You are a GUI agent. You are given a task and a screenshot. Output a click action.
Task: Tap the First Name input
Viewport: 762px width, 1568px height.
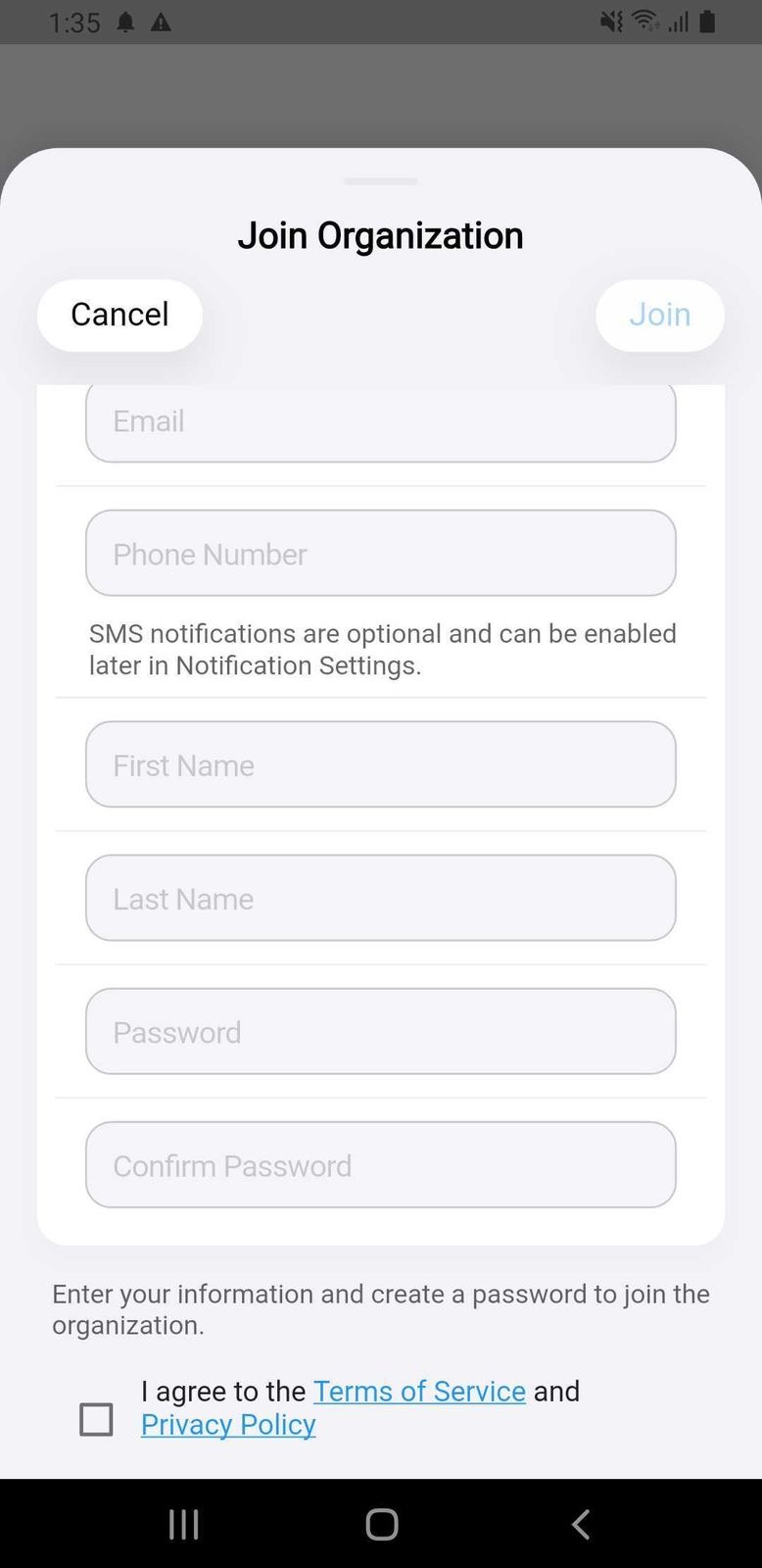tap(380, 764)
